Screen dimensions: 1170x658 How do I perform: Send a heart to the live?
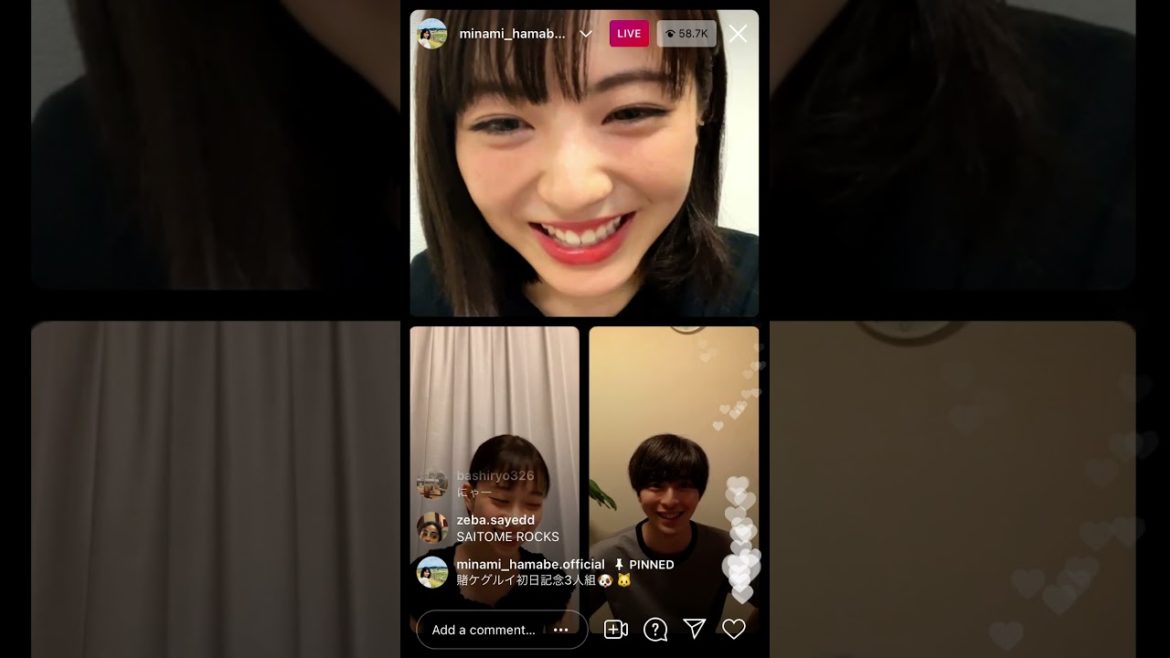click(x=734, y=629)
